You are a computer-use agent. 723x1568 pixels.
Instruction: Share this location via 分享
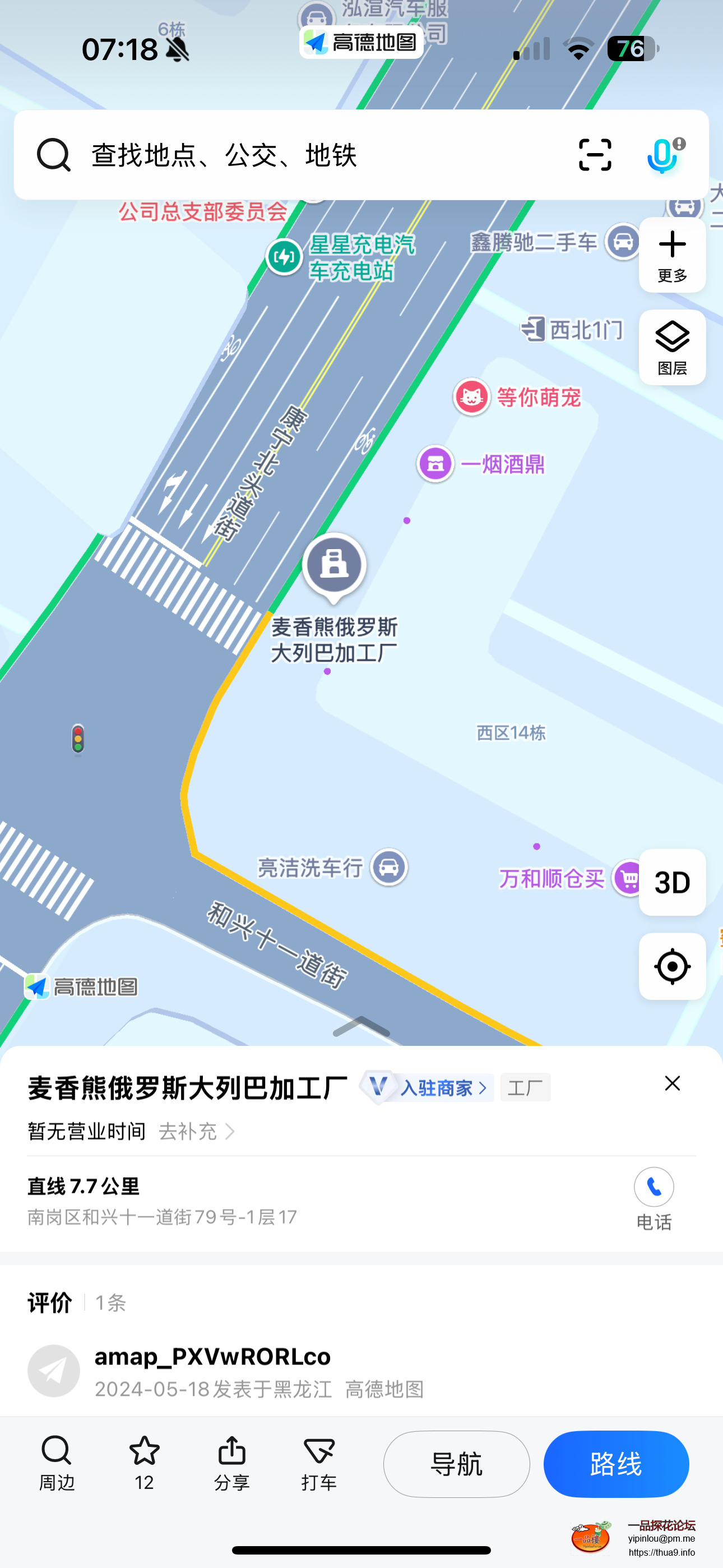(x=232, y=1463)
